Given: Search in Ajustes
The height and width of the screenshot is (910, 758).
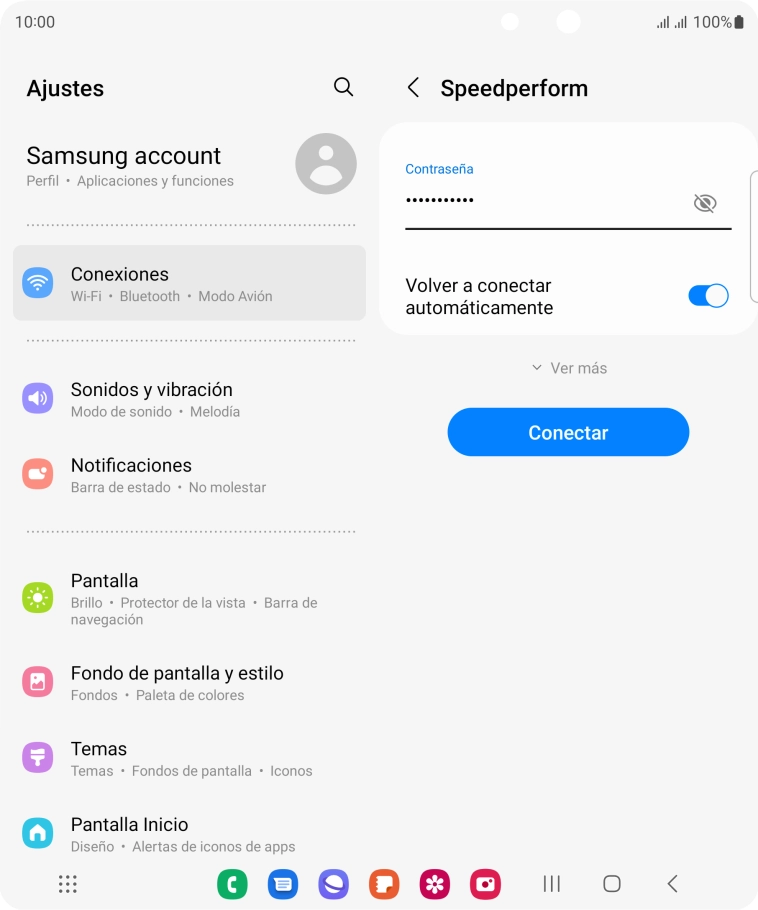Looking at the screenshot, I should (x=343, y=88).
